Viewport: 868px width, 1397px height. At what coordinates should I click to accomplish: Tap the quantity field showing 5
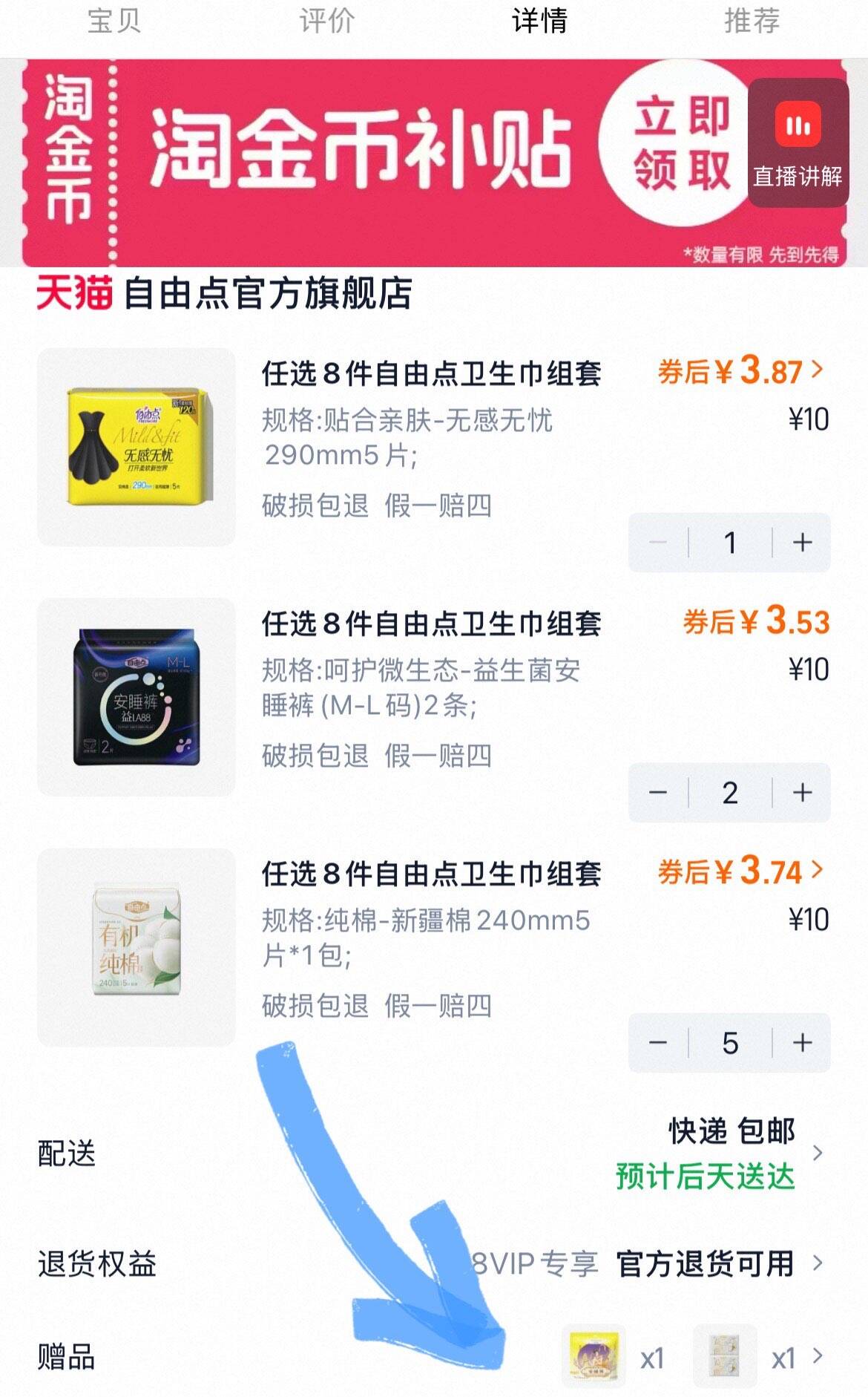(729, 1043)
